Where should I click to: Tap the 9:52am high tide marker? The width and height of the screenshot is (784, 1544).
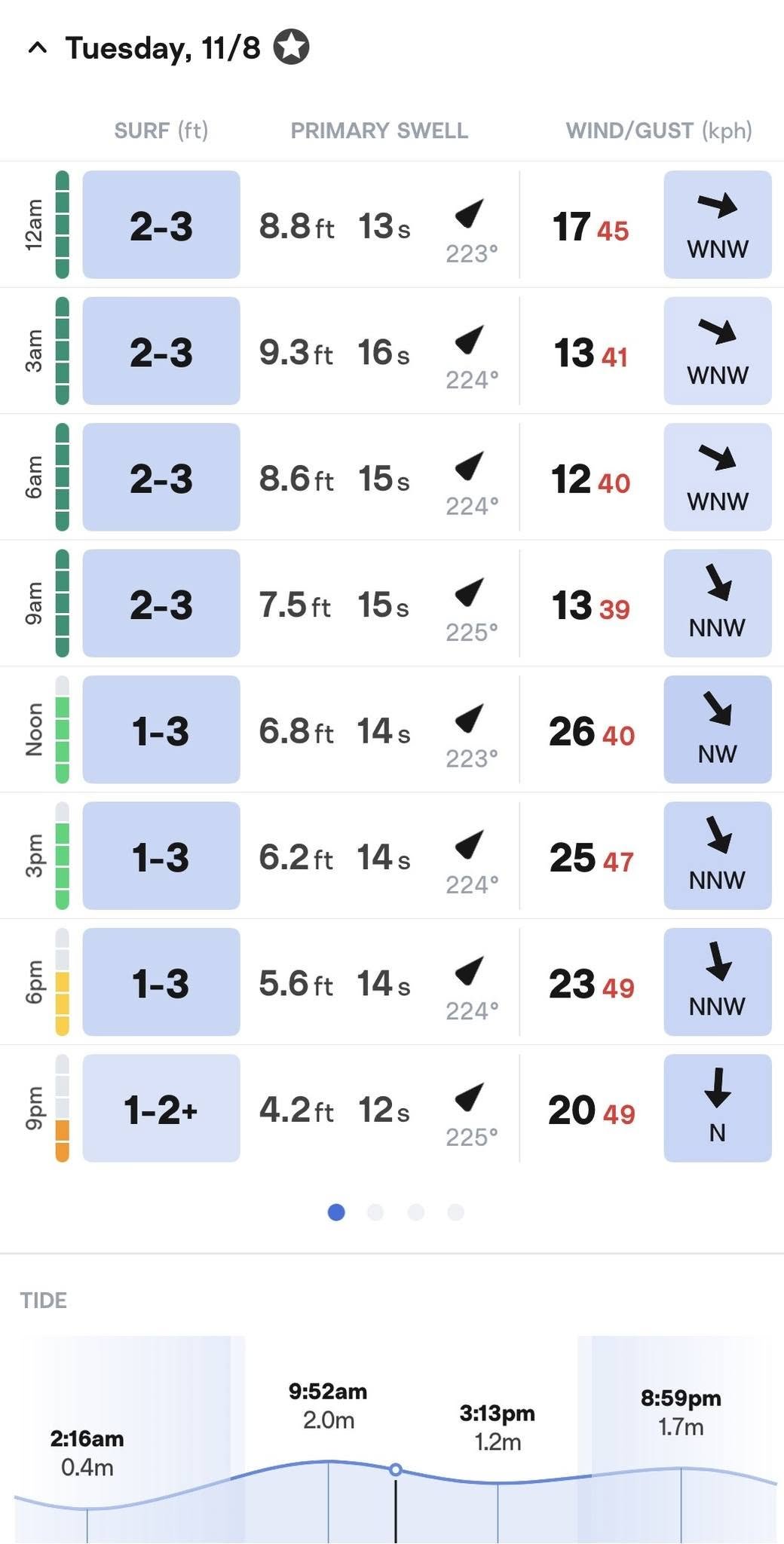point(328,1405)
